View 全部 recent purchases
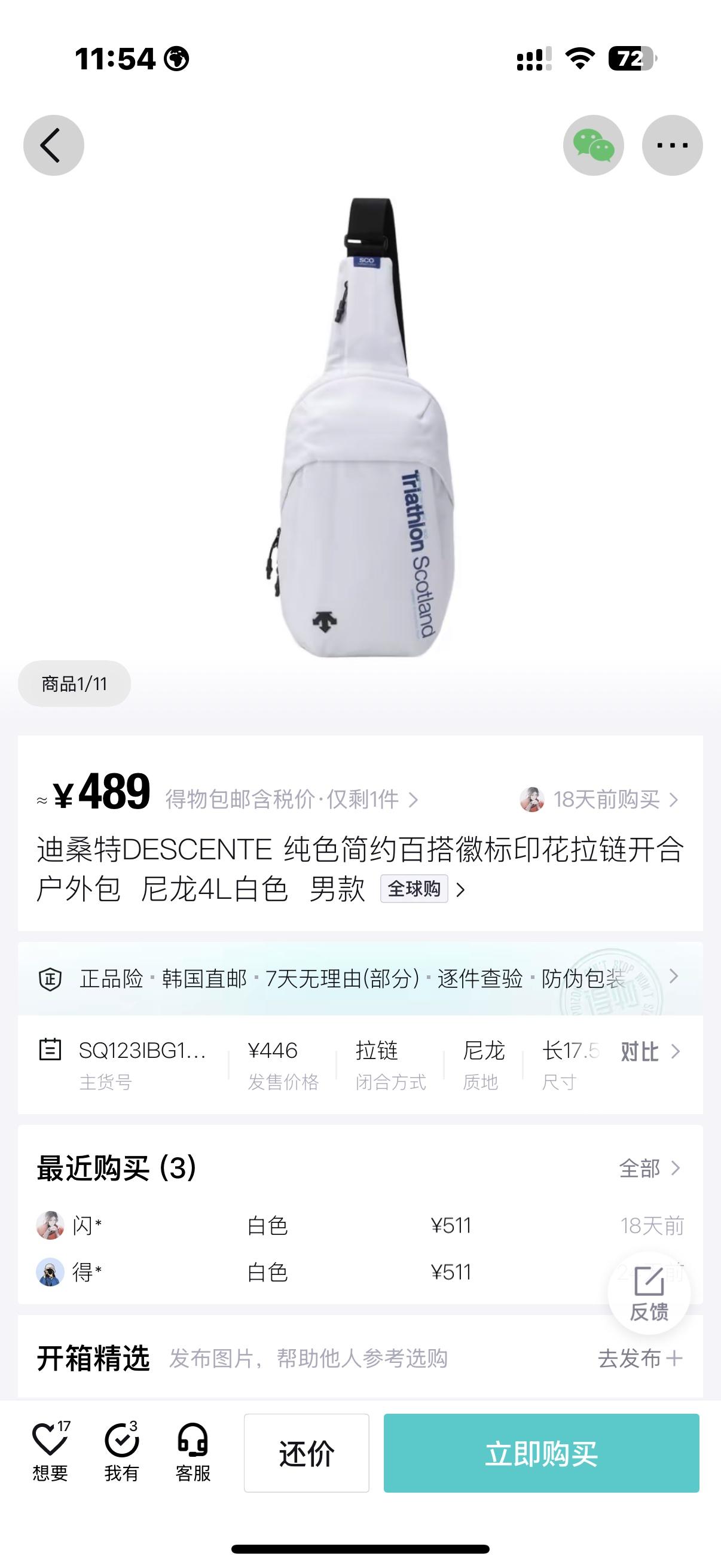The height and width of the screenshot is (1568, 721). [x=649, y=1168]
